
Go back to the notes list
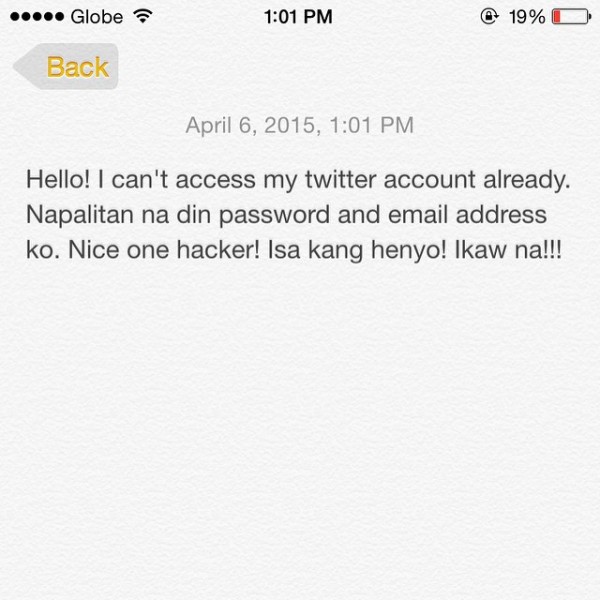[x=68, y=67]
